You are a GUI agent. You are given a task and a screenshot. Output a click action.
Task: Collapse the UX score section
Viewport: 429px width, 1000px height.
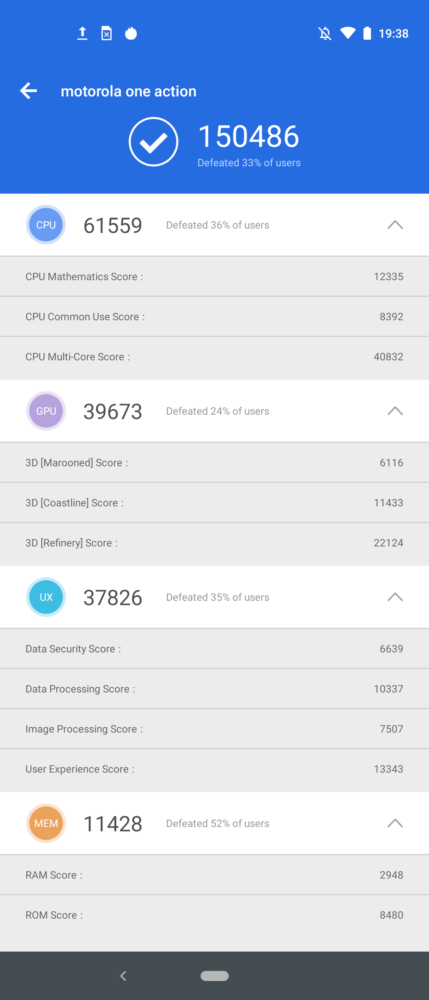click(395, 597)
